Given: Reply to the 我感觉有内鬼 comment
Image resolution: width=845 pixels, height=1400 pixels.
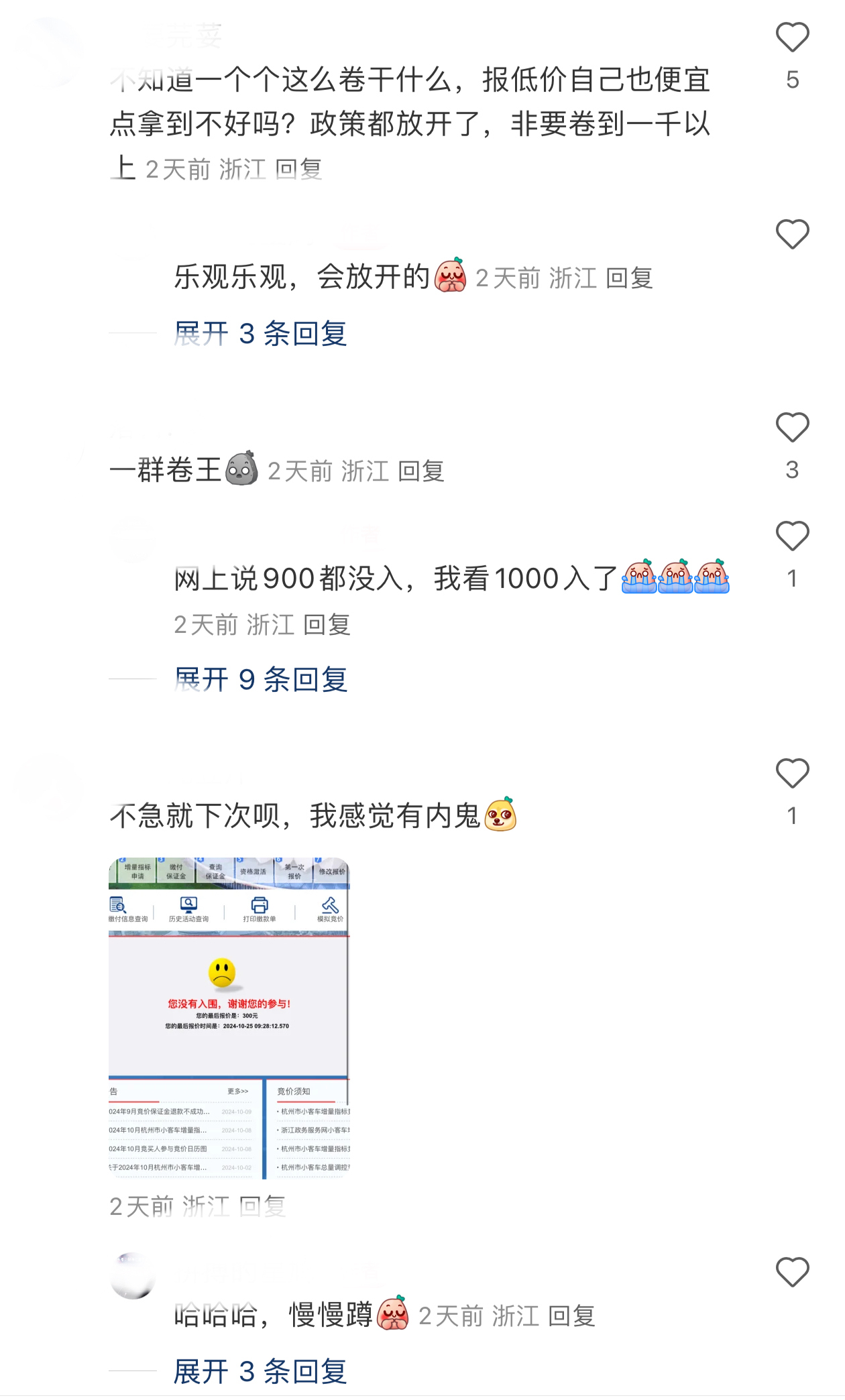Looking at the screenshot, I should (262, 1207).
